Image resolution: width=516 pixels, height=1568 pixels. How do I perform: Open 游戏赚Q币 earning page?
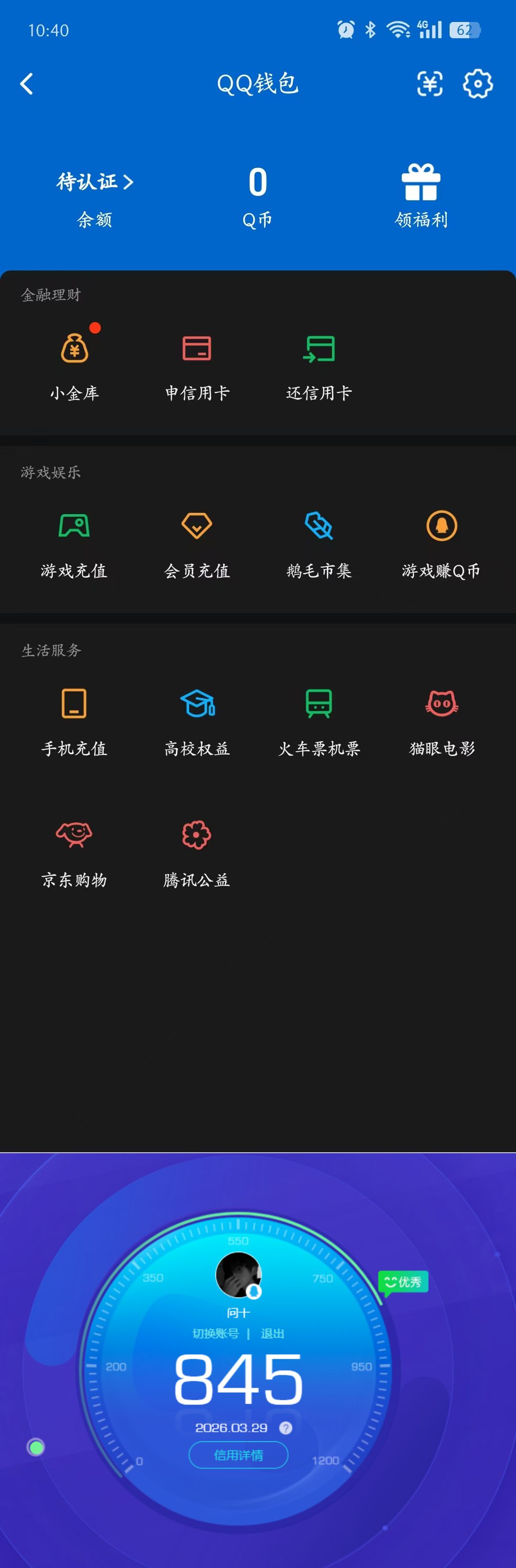coord(442,543)
